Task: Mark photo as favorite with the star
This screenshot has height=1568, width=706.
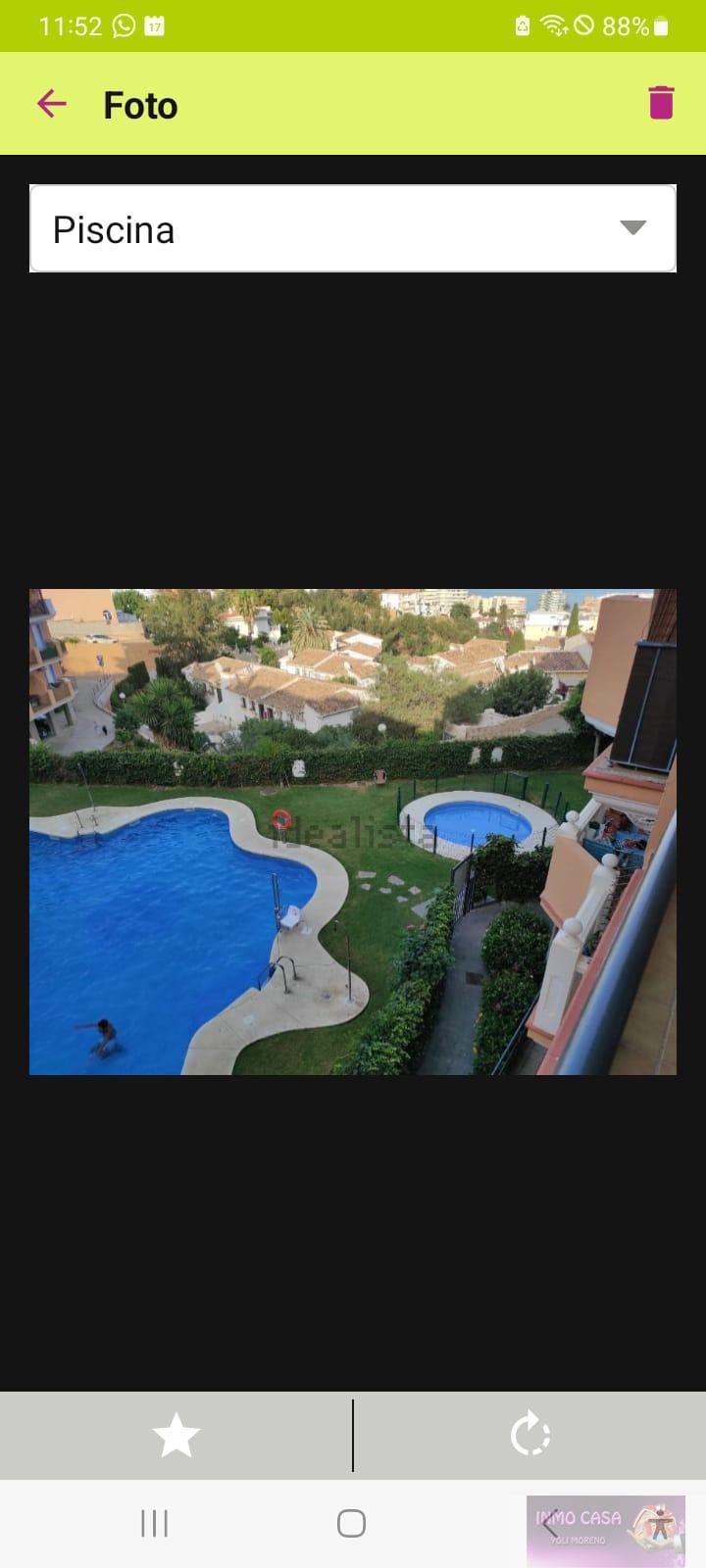Action: (x=176, y=1436)
